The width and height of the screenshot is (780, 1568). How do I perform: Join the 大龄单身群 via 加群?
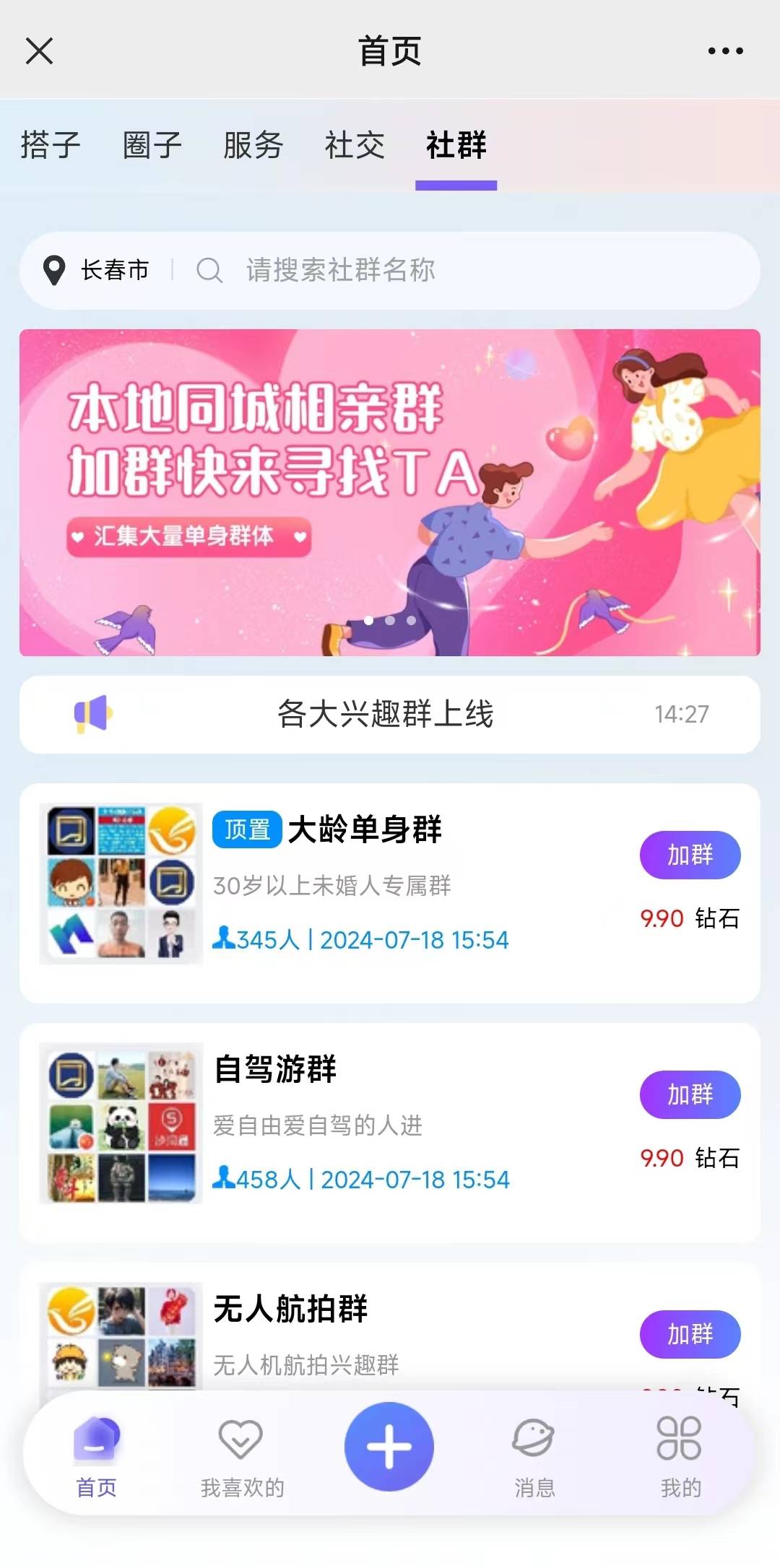(x=690, y=855)
